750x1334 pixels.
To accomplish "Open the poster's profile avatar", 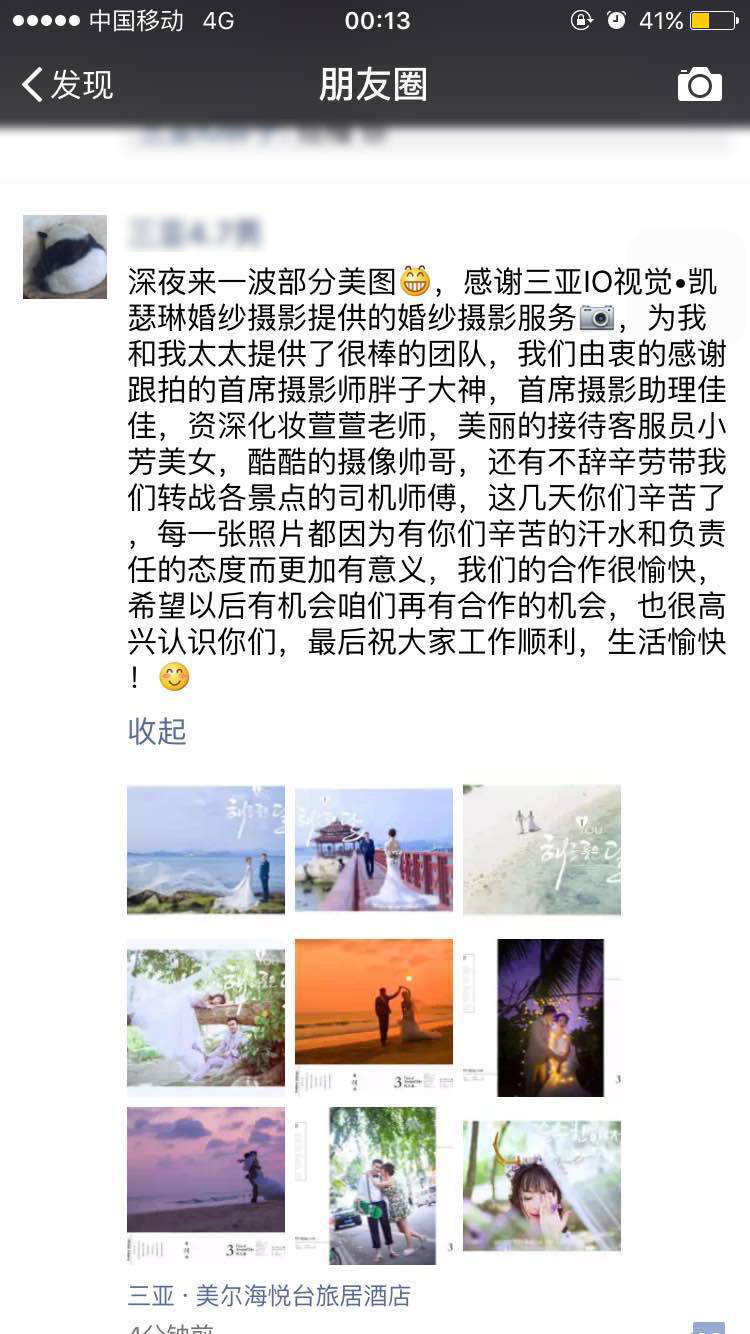I will (x=65, y=257).
